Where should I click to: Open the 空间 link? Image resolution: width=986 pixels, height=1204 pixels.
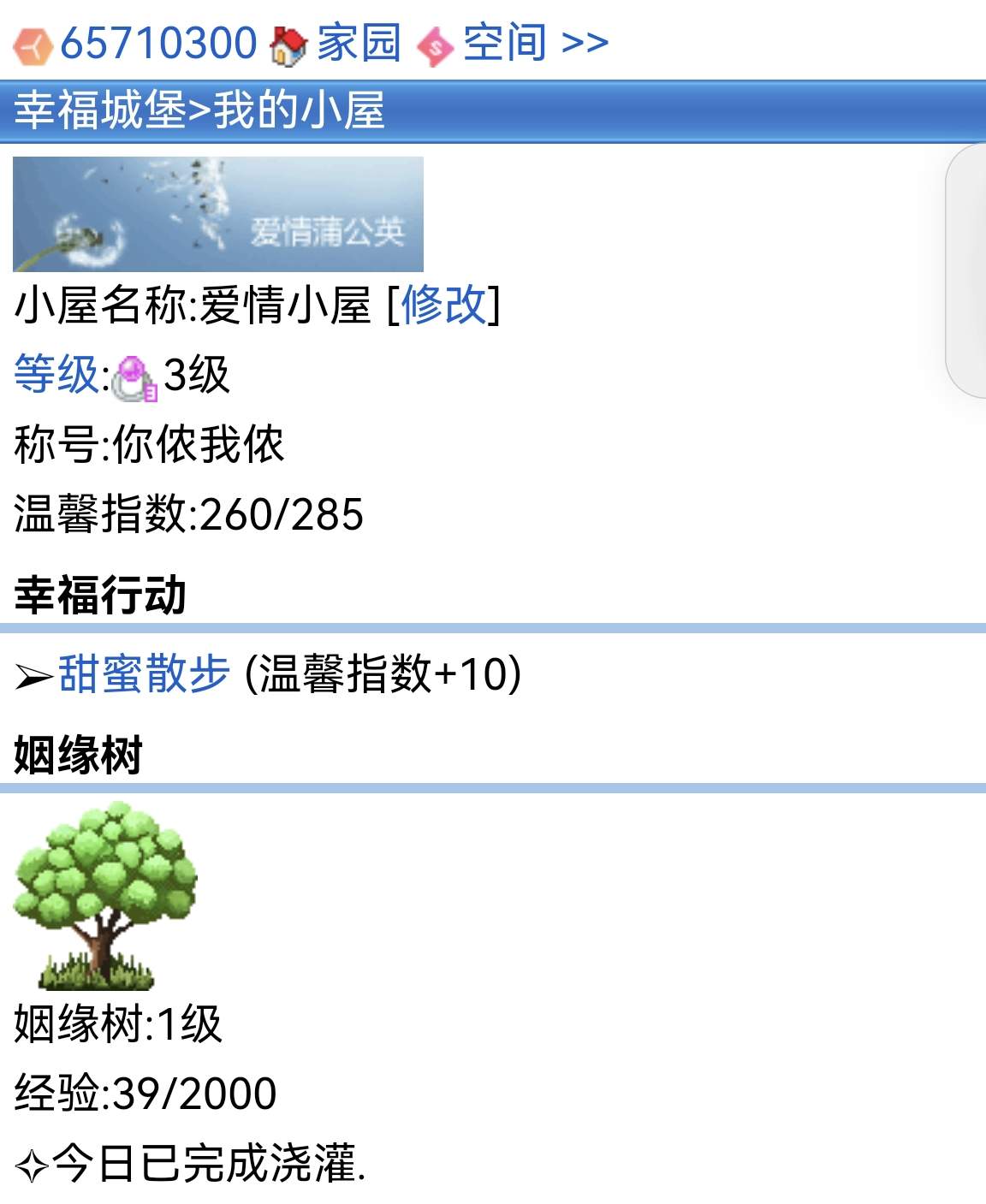point(504,43)
